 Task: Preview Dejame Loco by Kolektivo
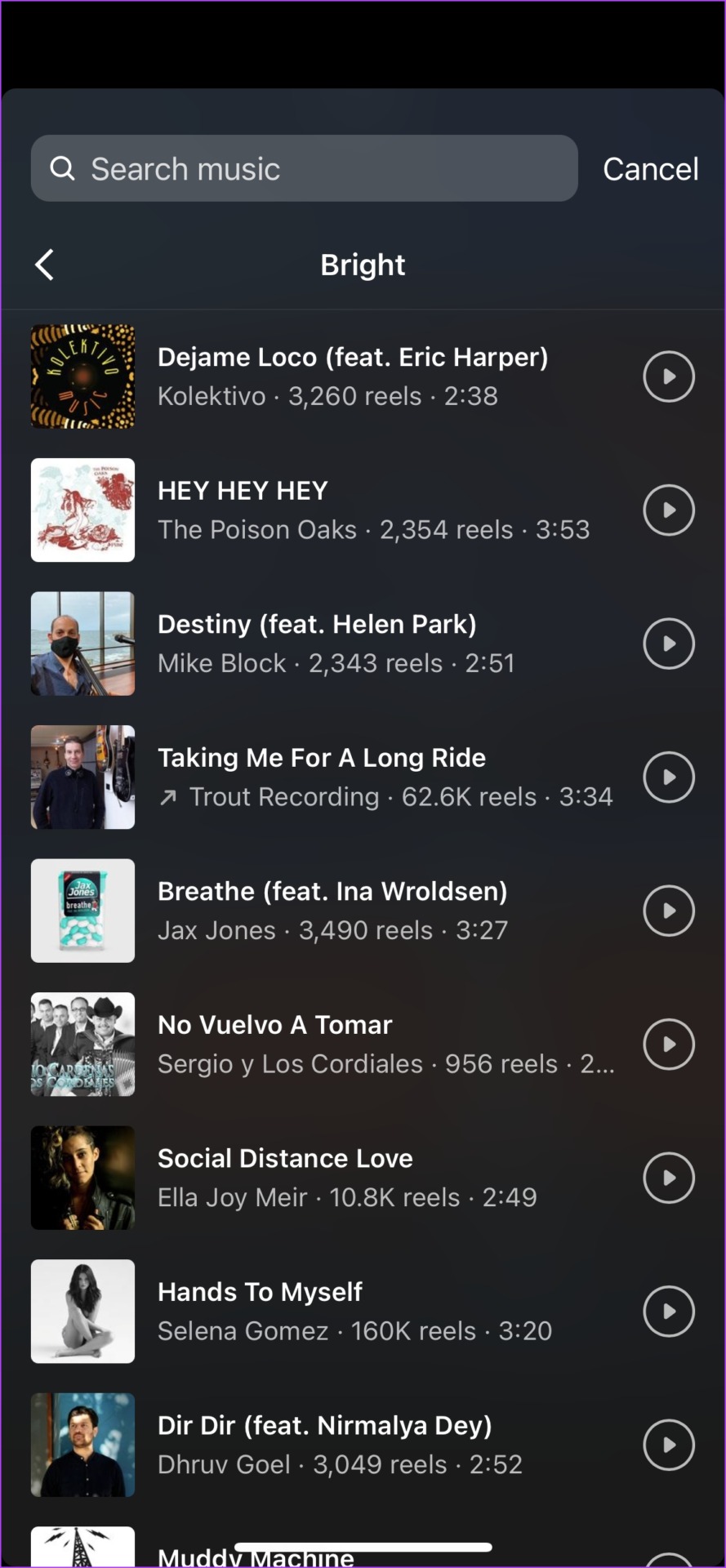click(x=668, y=376)
